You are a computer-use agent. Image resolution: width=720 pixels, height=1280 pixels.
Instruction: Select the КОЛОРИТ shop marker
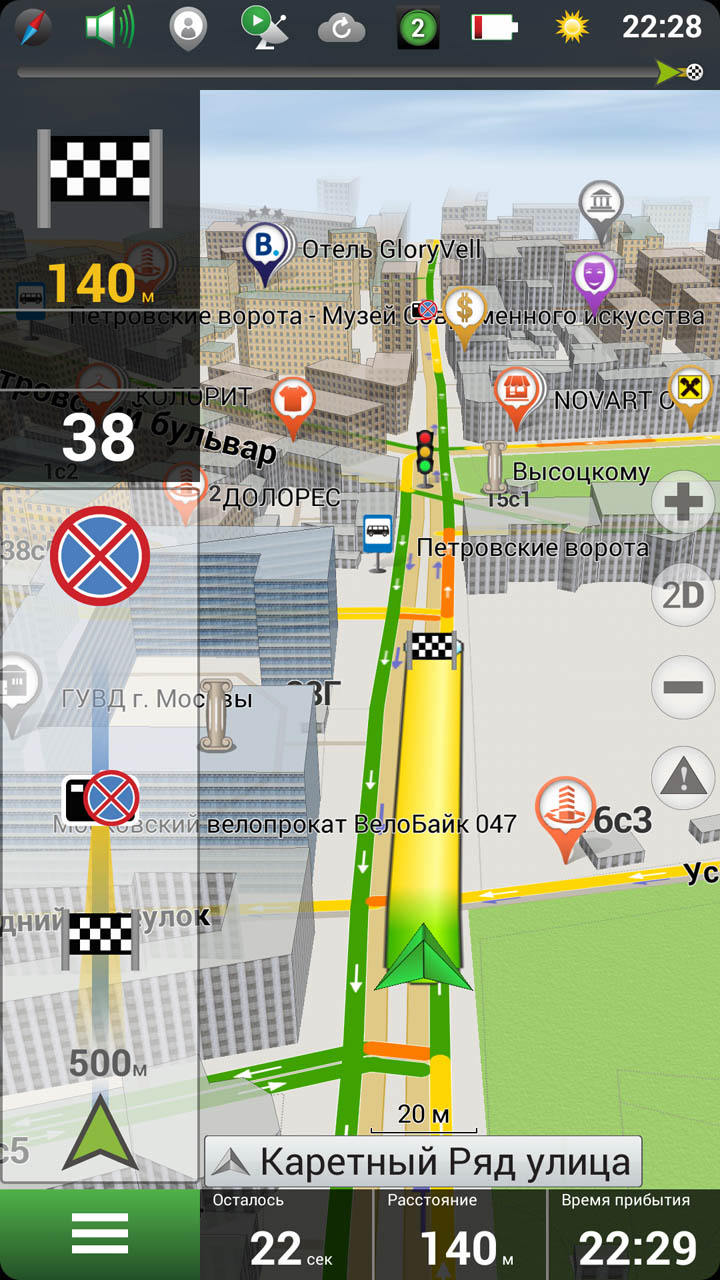click(293, 402)
